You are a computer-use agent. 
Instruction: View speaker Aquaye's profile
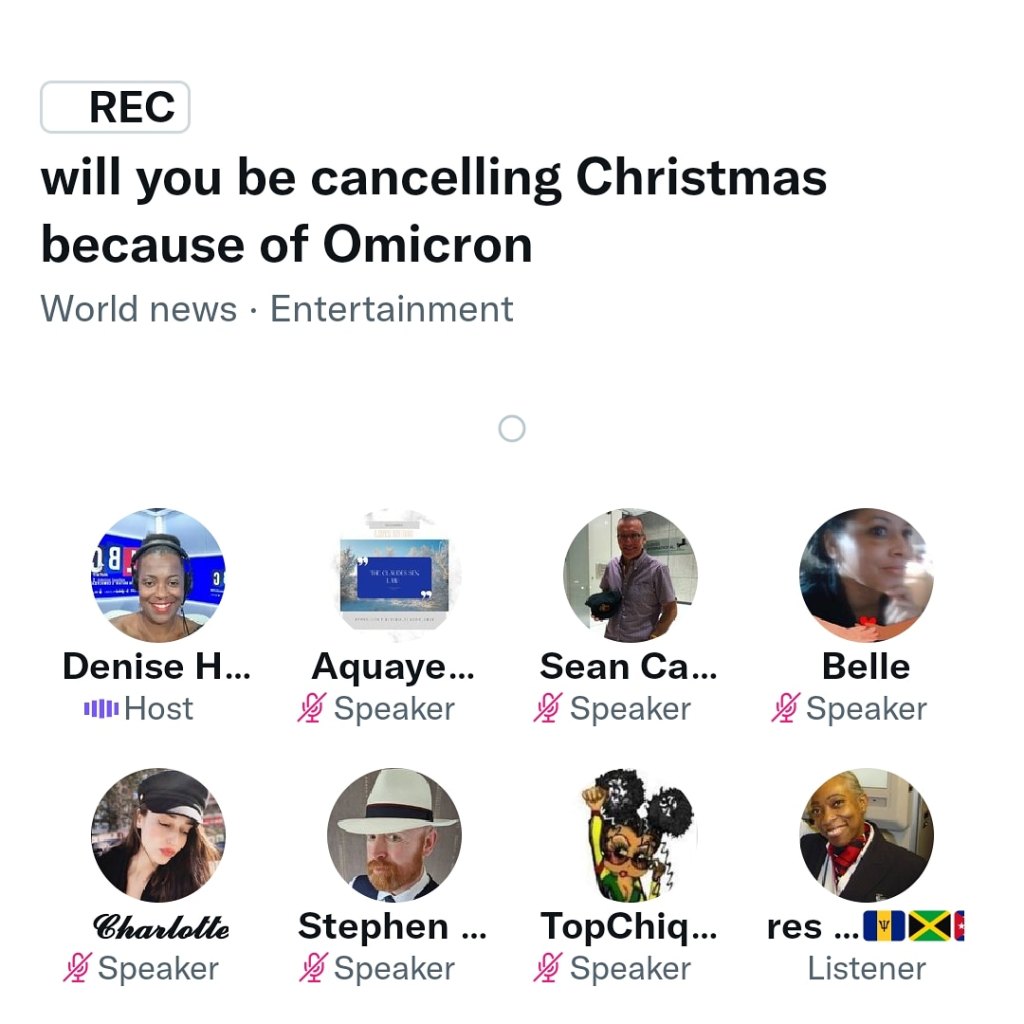pos(394,575)
